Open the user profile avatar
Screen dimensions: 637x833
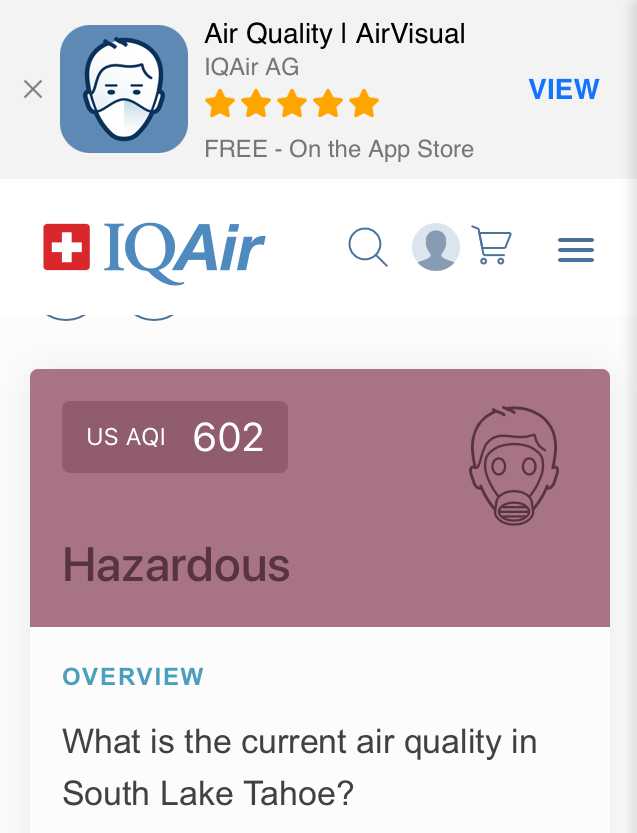(436, 247)
